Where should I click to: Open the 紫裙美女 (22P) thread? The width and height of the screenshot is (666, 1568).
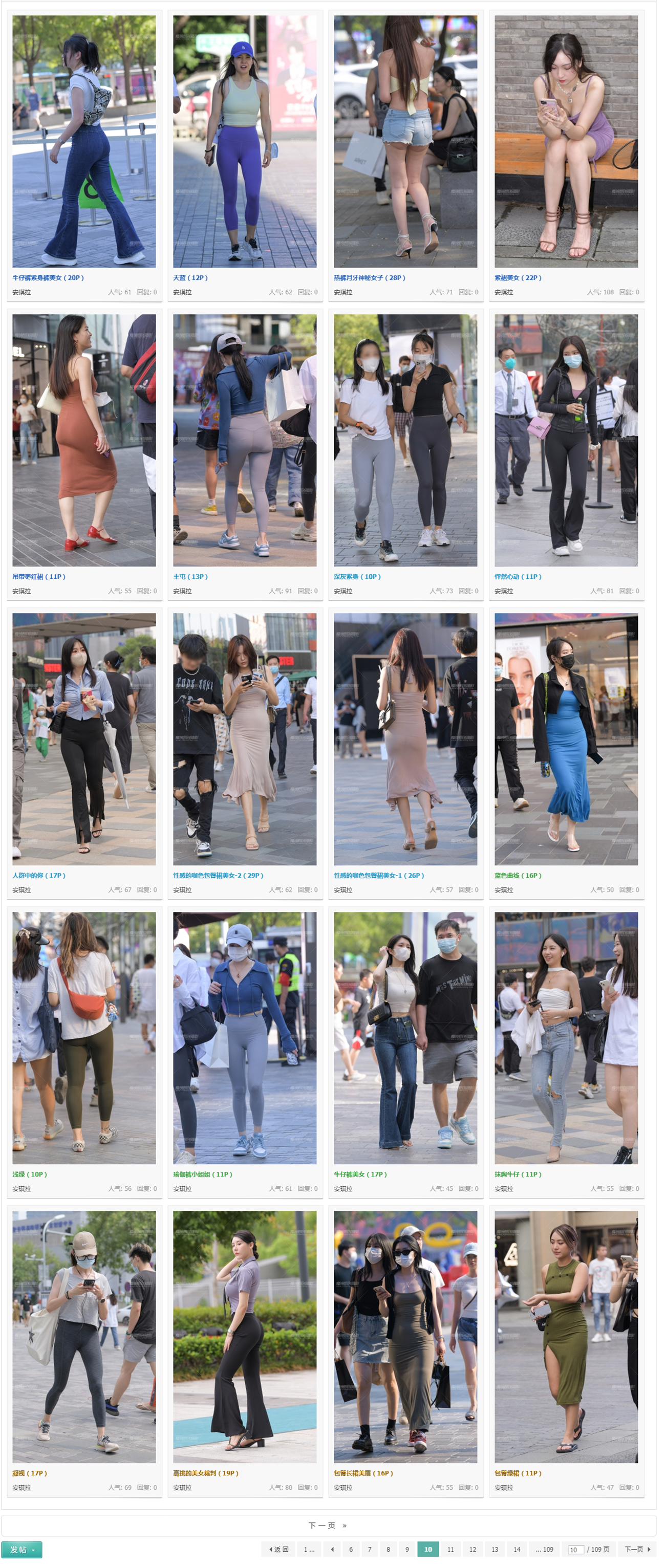pos(518,277)
